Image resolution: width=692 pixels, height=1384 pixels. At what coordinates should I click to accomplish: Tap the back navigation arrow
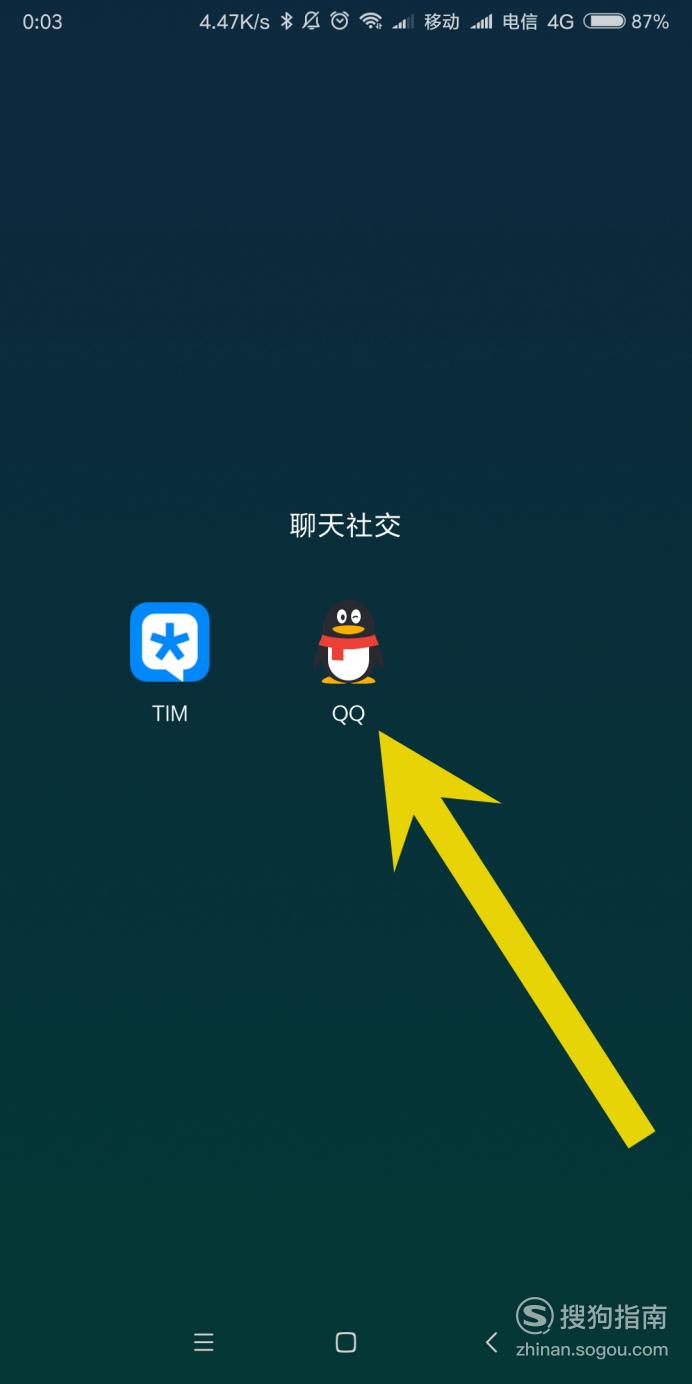[491, 1342]
